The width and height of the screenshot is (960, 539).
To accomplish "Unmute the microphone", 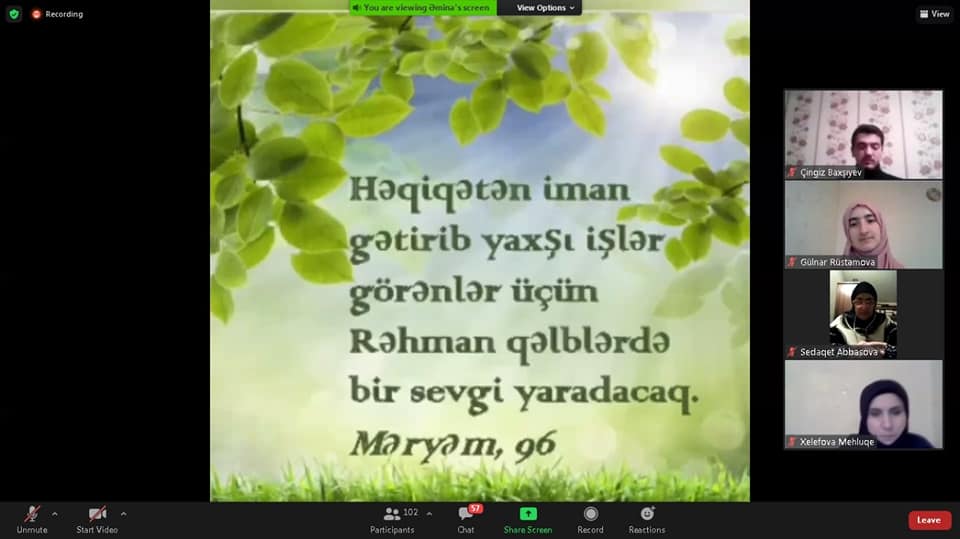I will (x=31, y=518).
